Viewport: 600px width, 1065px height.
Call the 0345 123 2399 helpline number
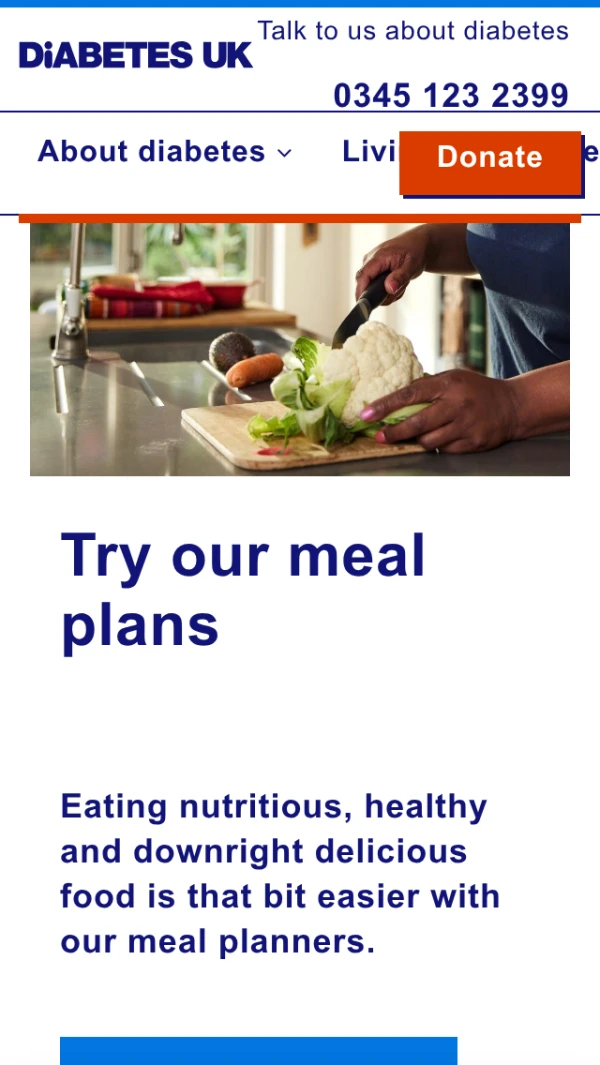pos(450,96)
